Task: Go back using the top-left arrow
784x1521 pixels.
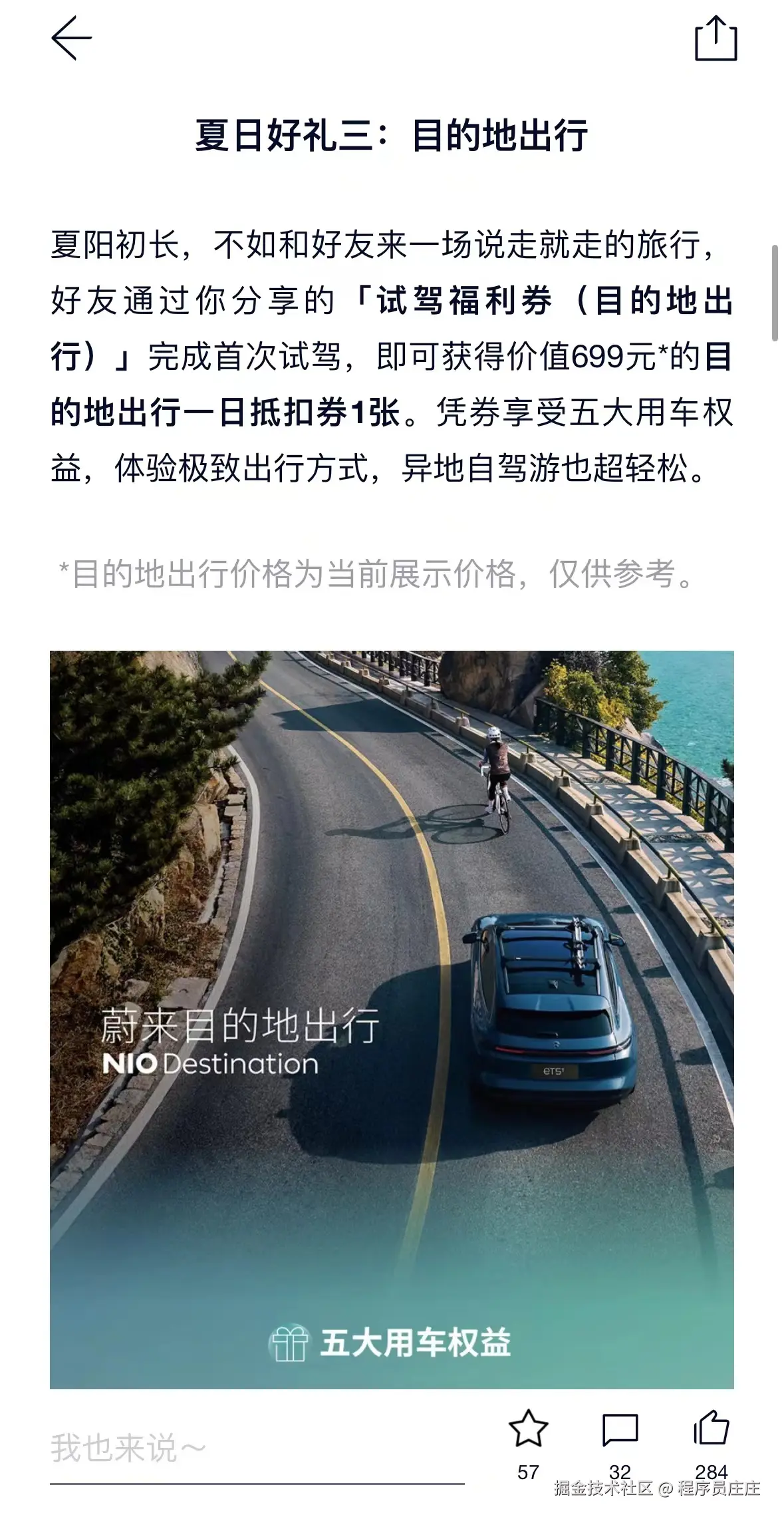Action: click(x=71, y=39)
